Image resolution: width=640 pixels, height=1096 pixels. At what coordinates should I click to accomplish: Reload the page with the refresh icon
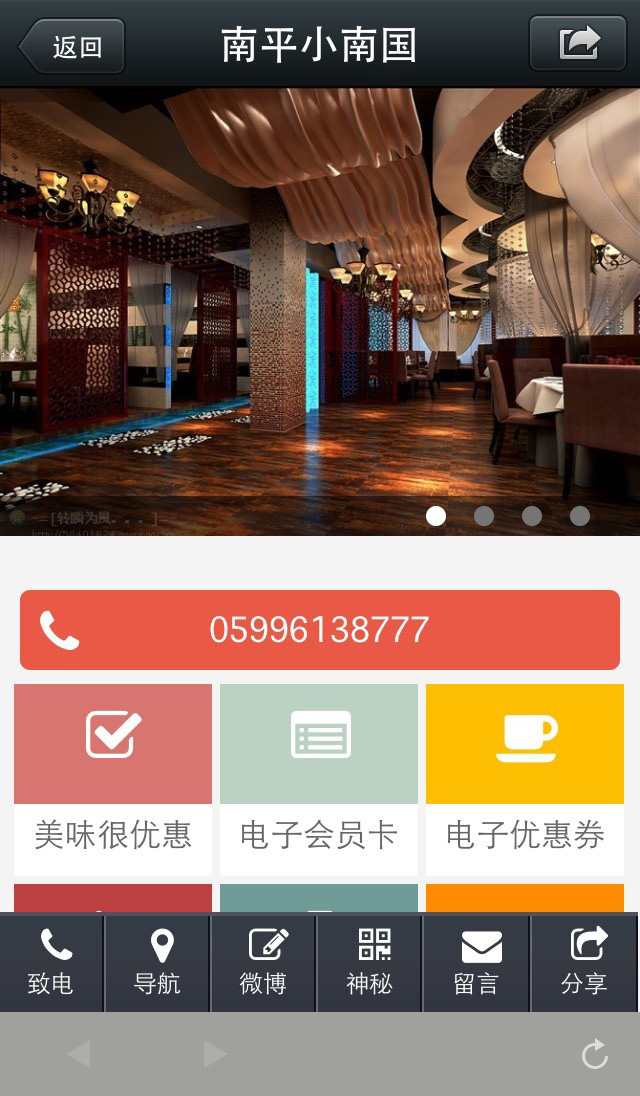click(595, 1054)
